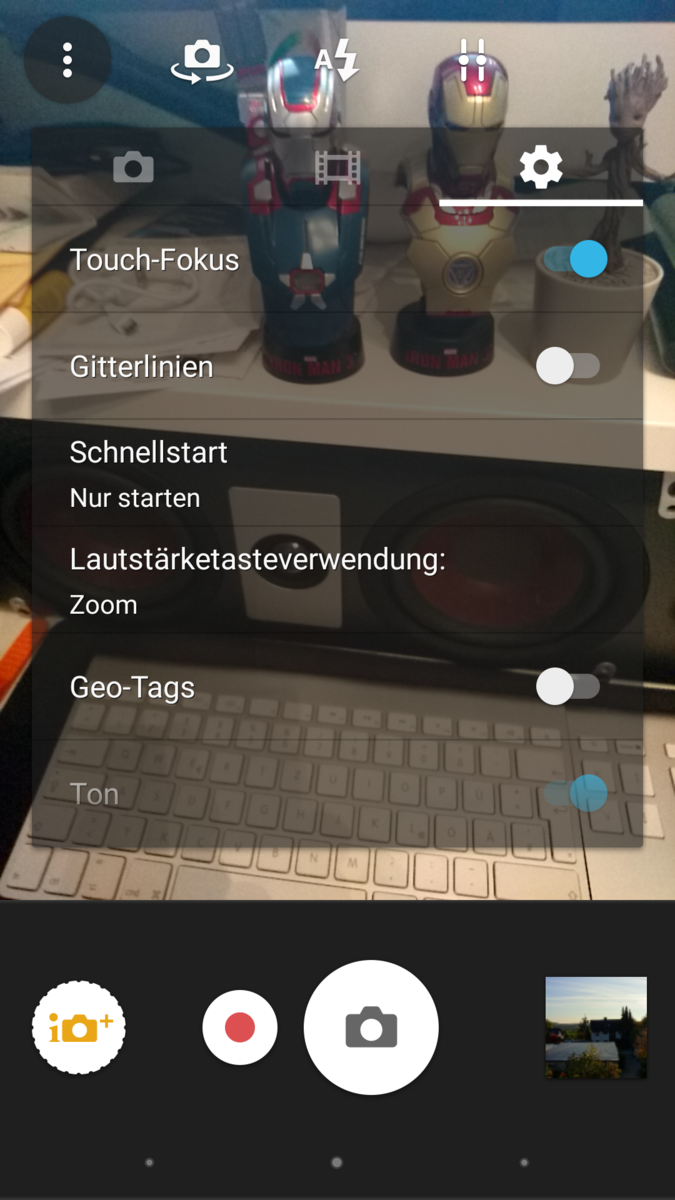This screenshot has width=675, height=1200.
Task: Toggle the Ton sound switch
Action: click(x=575, y=794)
